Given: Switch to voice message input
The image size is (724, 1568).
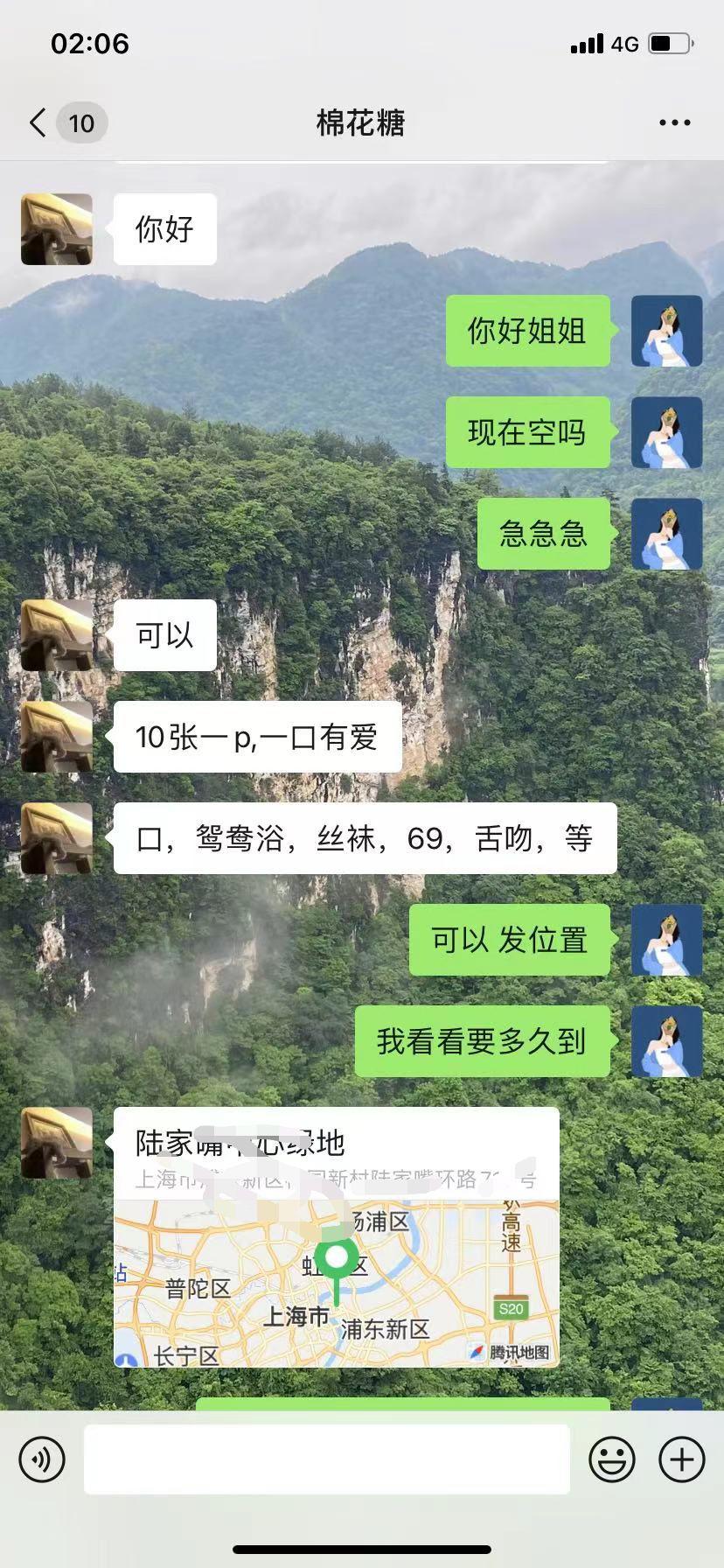Looking at the screenshot, I should (x=42, y=1459).
